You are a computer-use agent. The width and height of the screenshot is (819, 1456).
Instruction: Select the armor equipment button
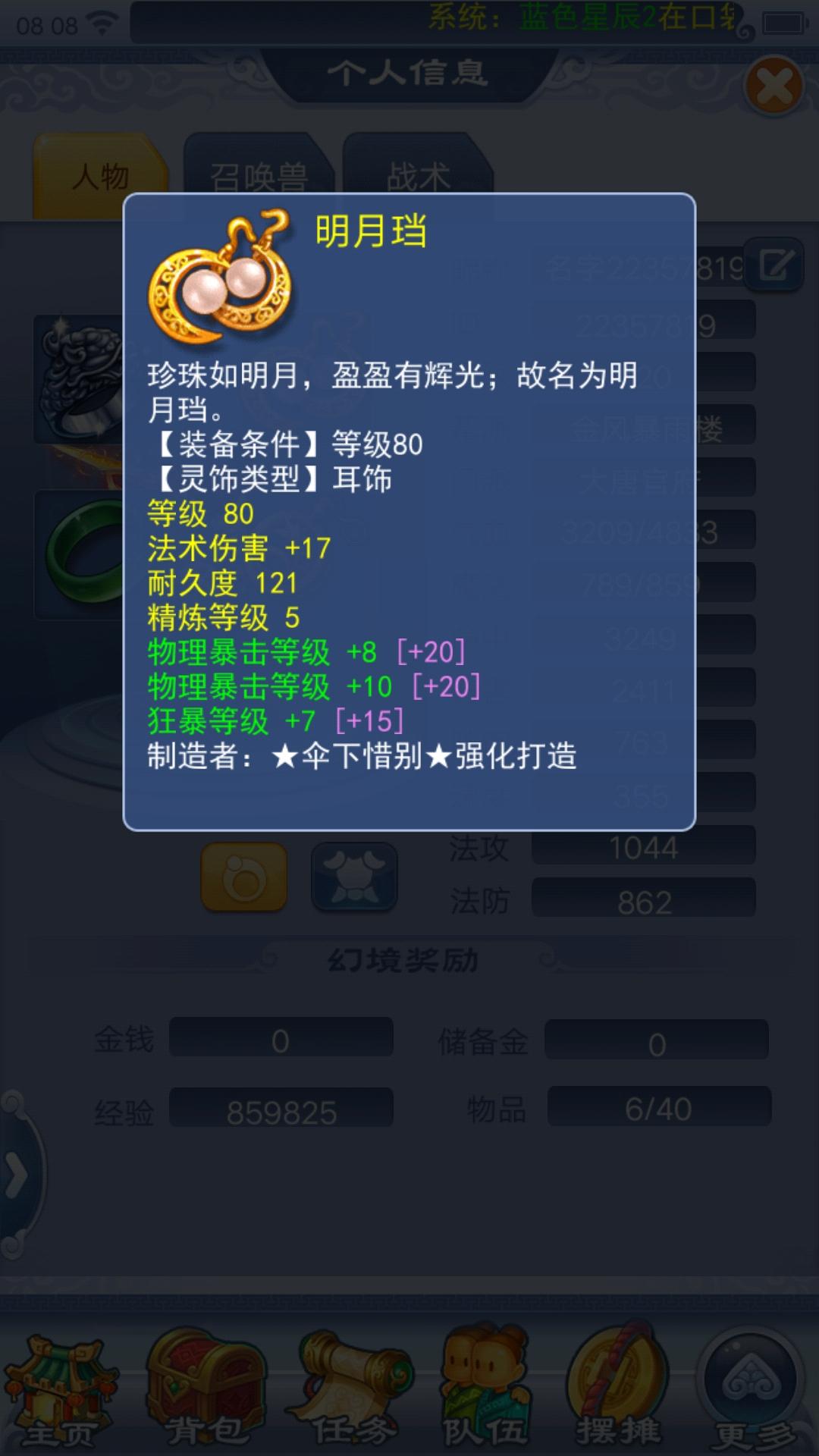(x=354, y=877)
